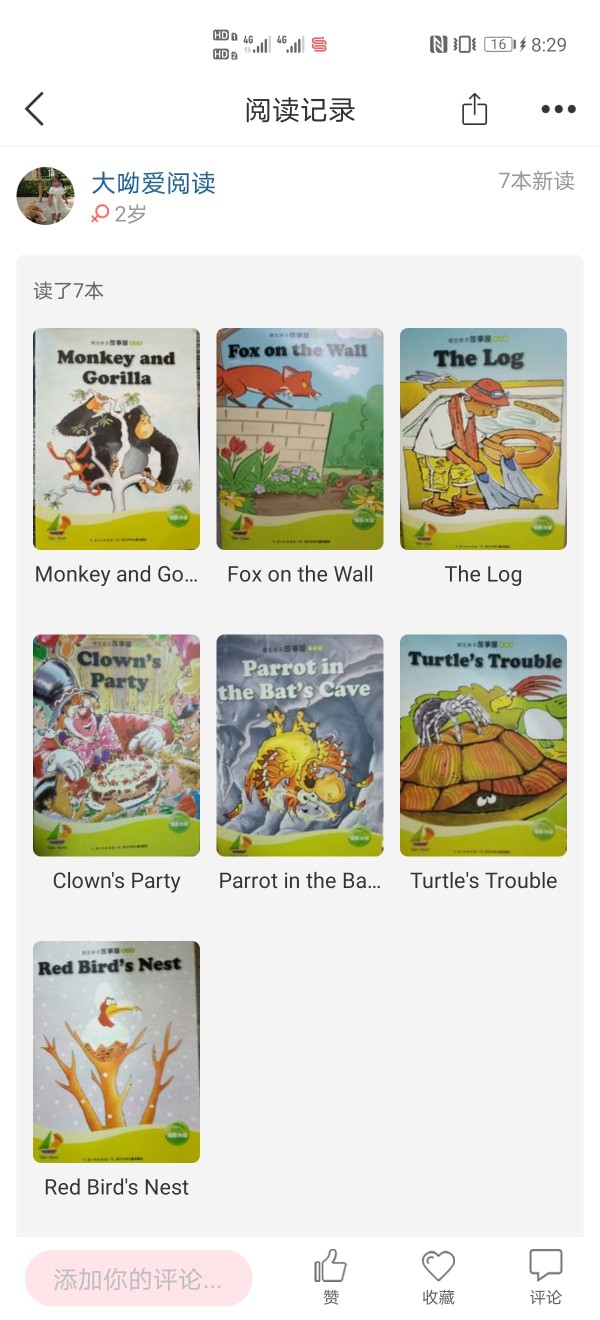Share this reading record
600x1320 pixels.
point(474,109)
